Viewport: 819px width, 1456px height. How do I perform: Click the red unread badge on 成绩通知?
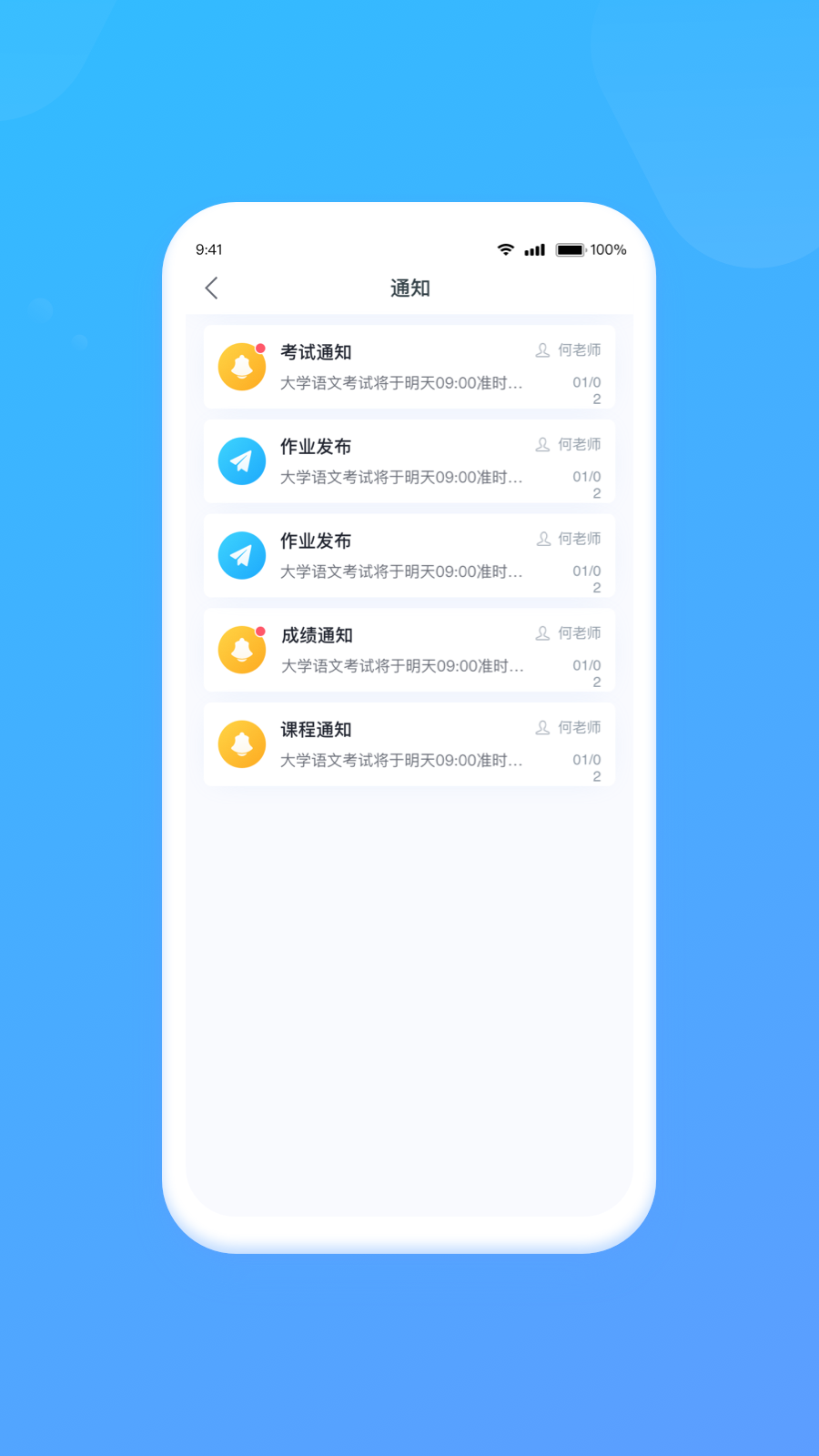point(259,631)
